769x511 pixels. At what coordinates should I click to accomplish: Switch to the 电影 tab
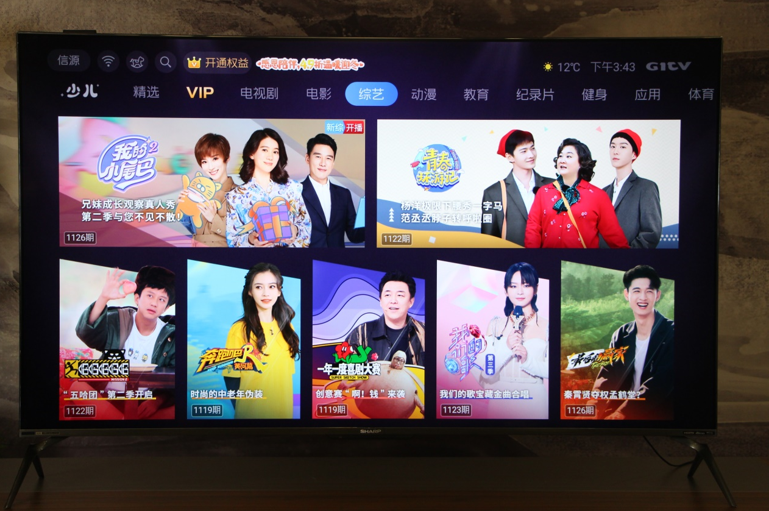tap(318, 94)
